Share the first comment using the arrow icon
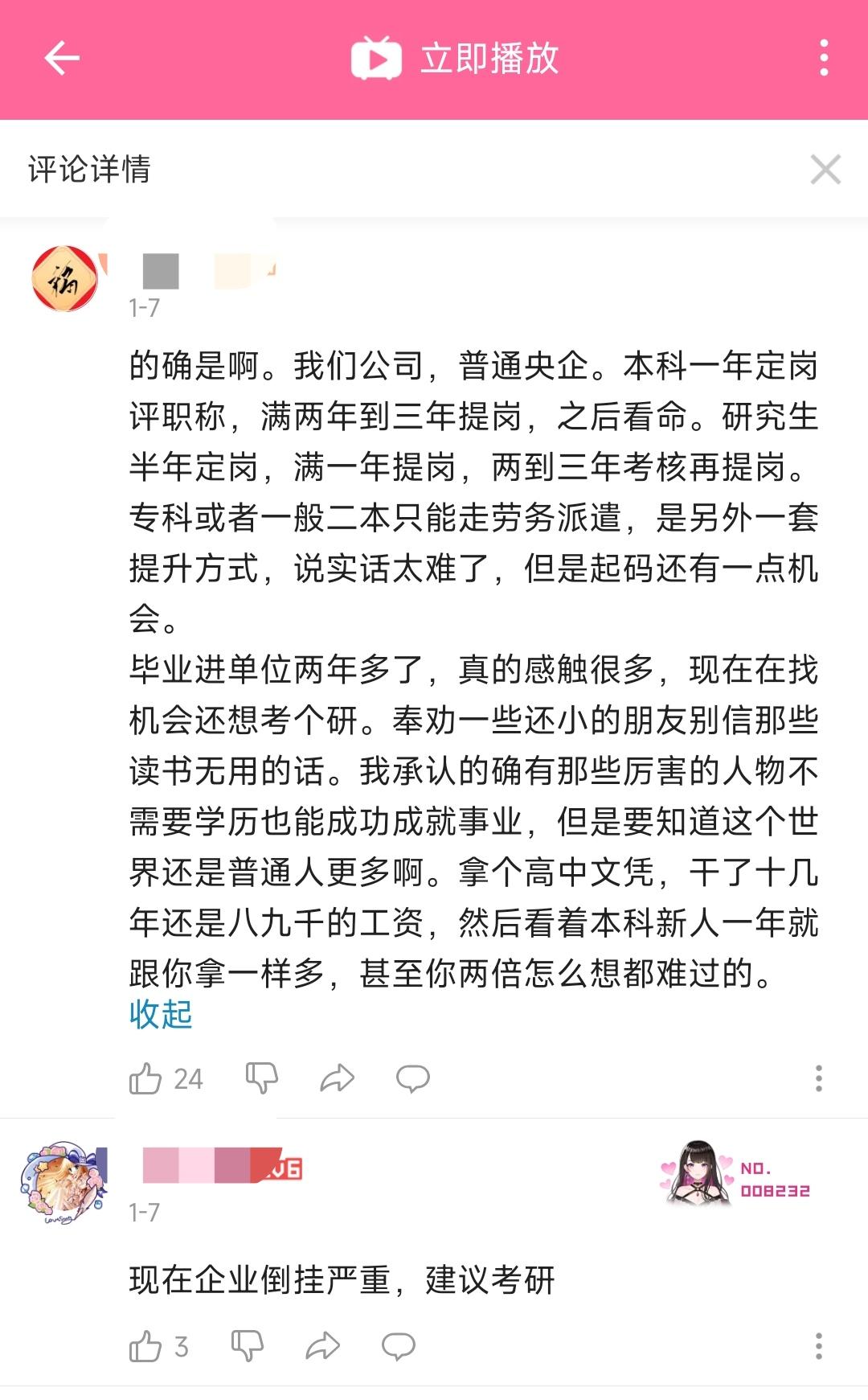The height and width of the screenshot is (1400, 868). [338, 1078]
